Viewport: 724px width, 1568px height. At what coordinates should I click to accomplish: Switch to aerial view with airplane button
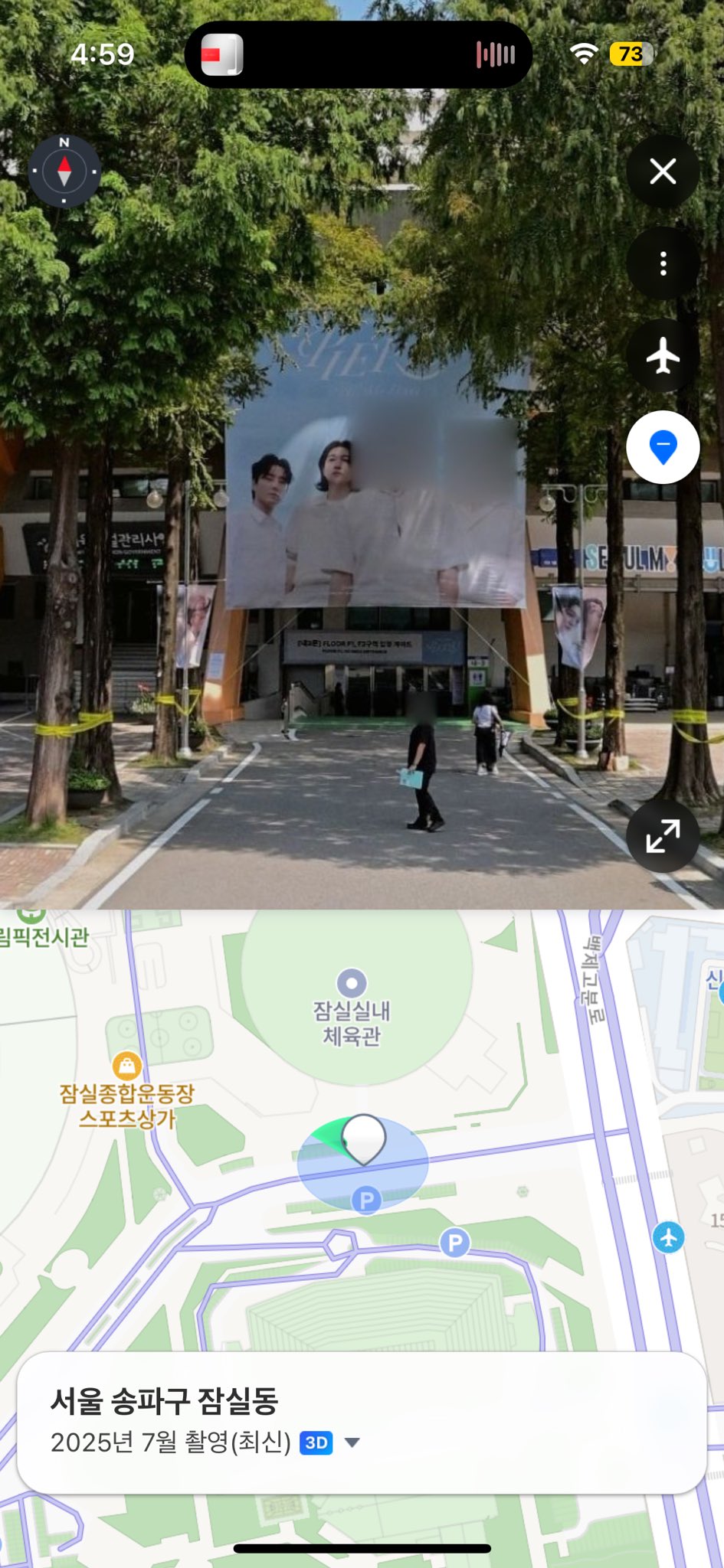click(663, 355)
